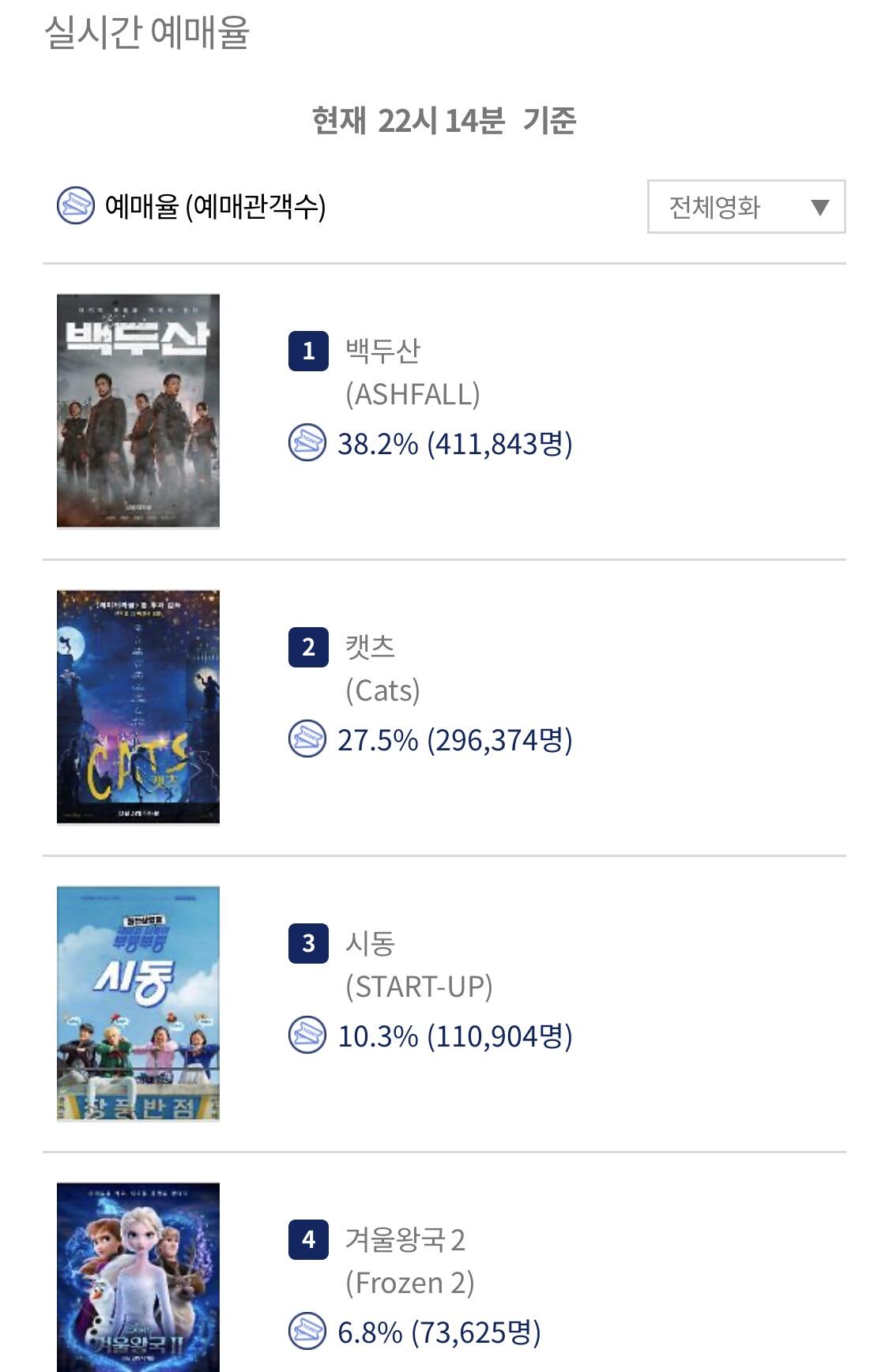Open the 백두산 (ASHFALL) movie poster
The width and height of the screenshot is (889, 1372).
pyautogui.click(x=138, y=411)
